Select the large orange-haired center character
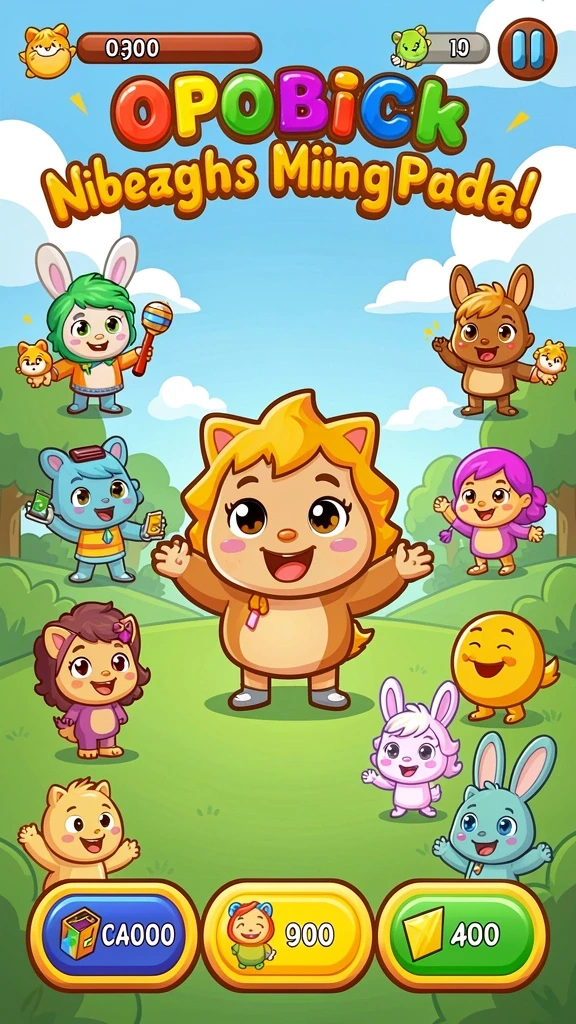This screenshot has height=1024, width=576. pyautogui.click(x=292, y=554)
